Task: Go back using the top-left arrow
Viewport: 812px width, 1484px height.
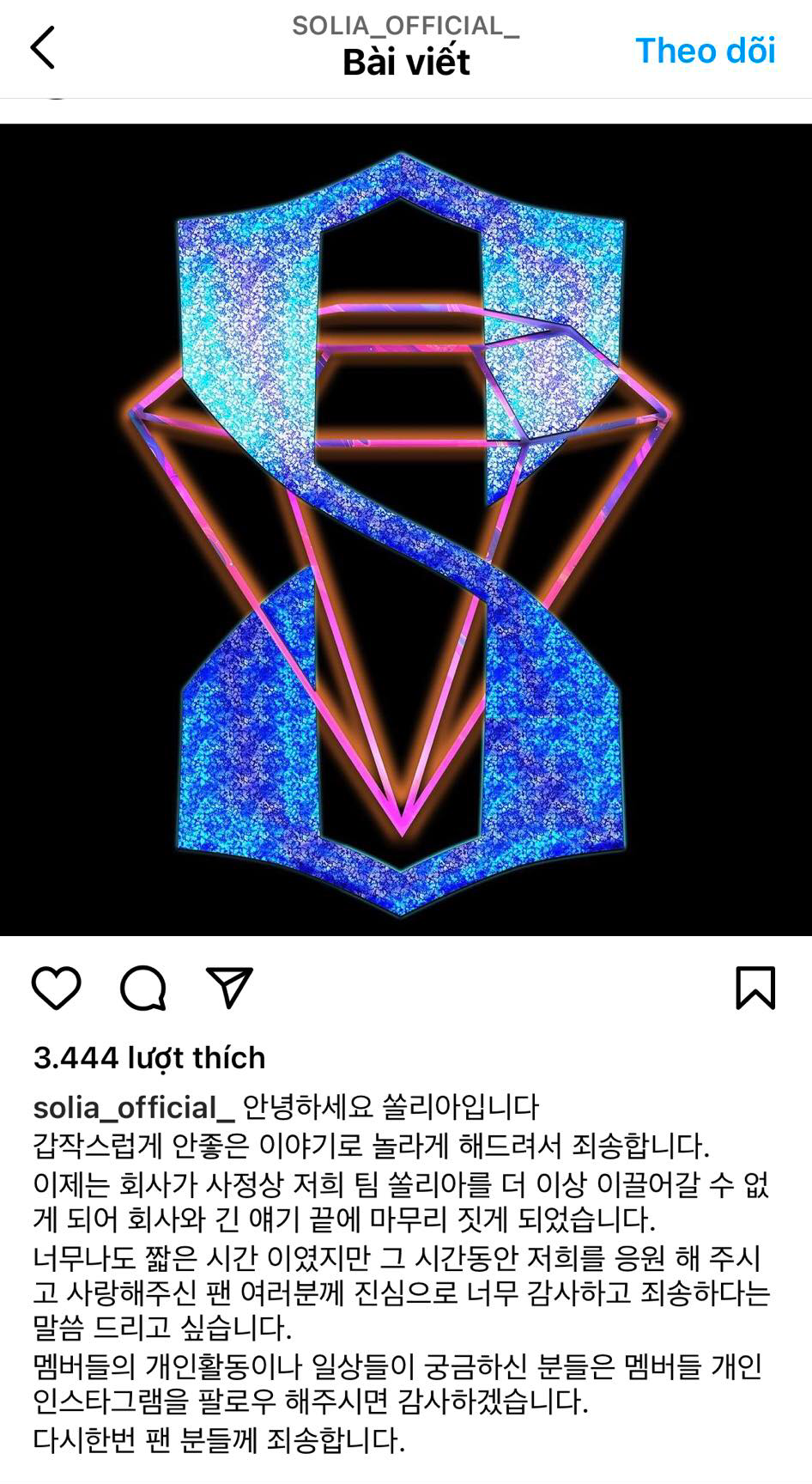Action: point(43,47)
